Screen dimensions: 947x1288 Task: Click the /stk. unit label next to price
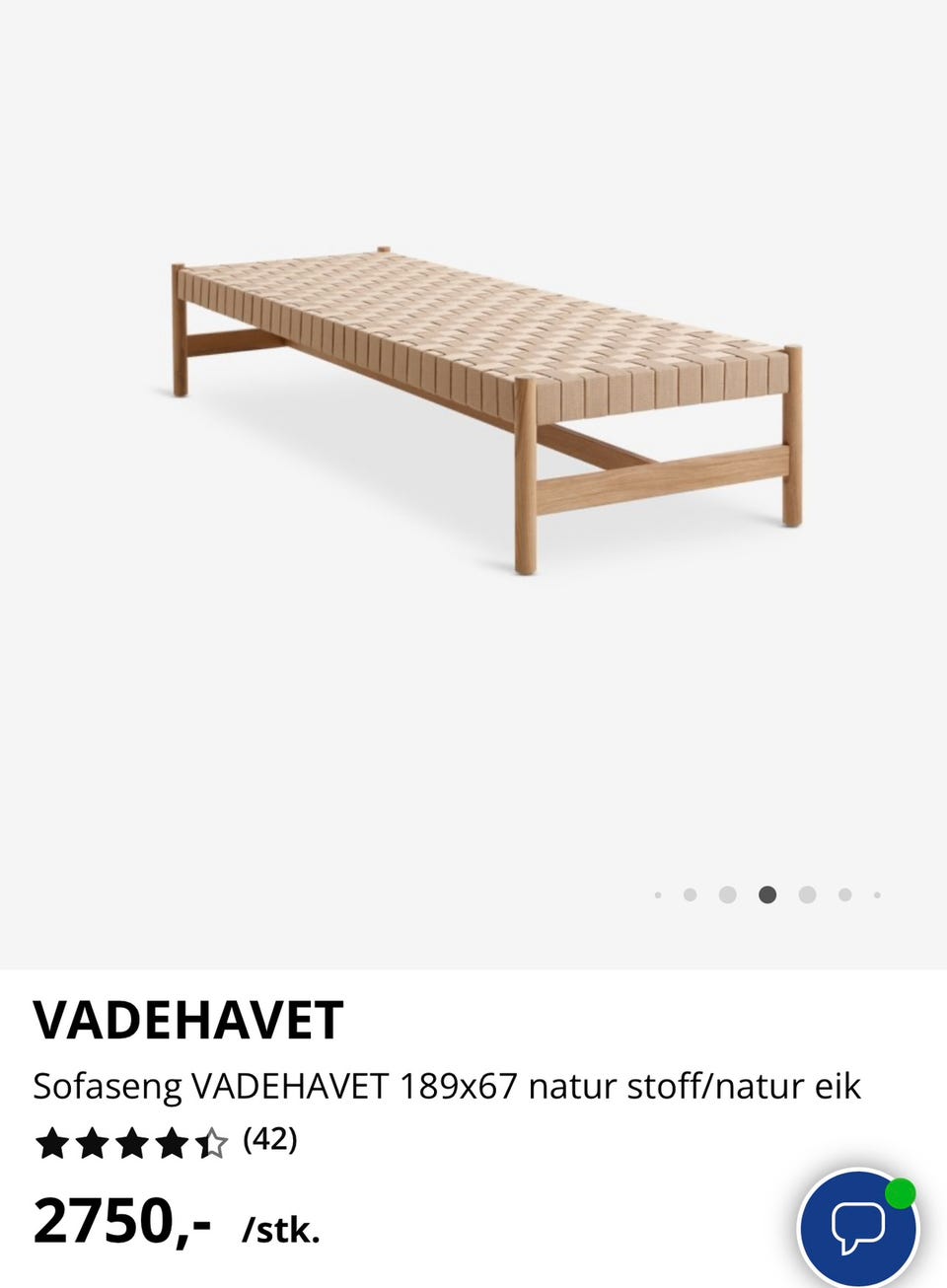[x=281, y=1231]
